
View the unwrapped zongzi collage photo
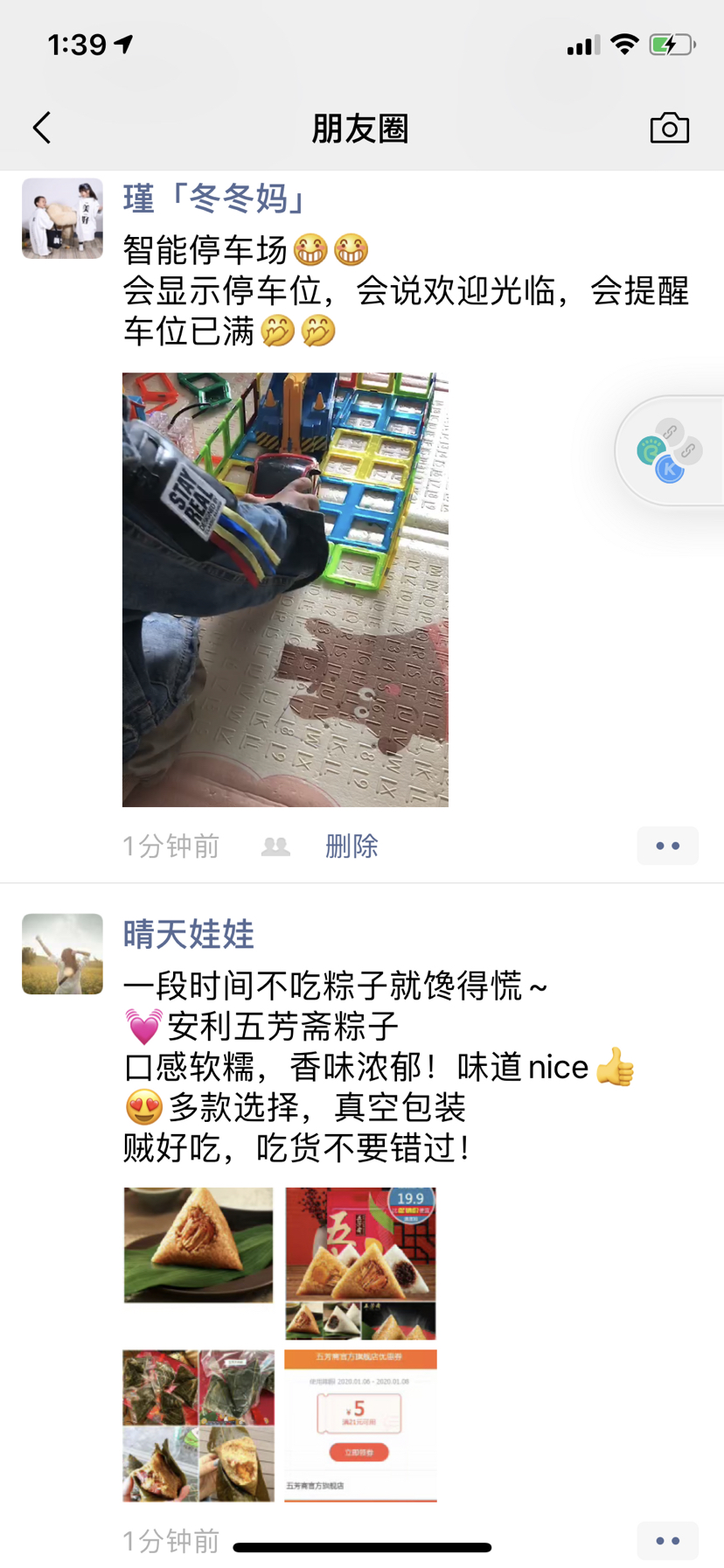click(198, 1425)
